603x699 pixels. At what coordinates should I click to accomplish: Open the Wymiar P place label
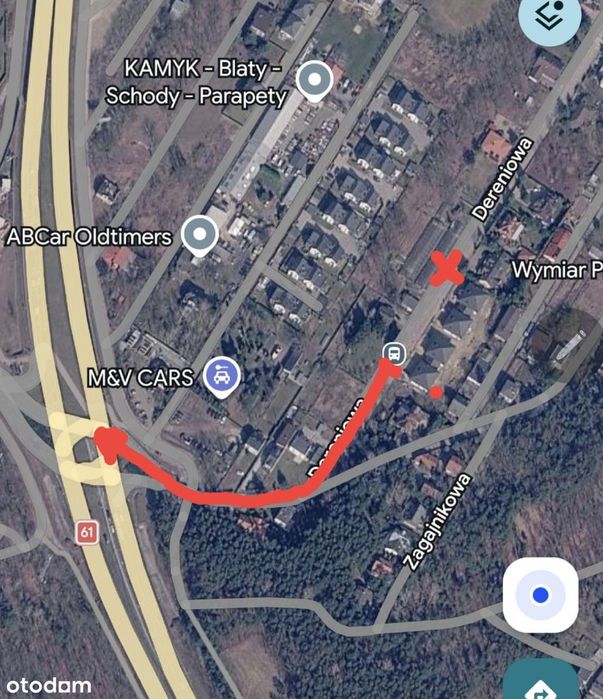(x=557, y=270)
